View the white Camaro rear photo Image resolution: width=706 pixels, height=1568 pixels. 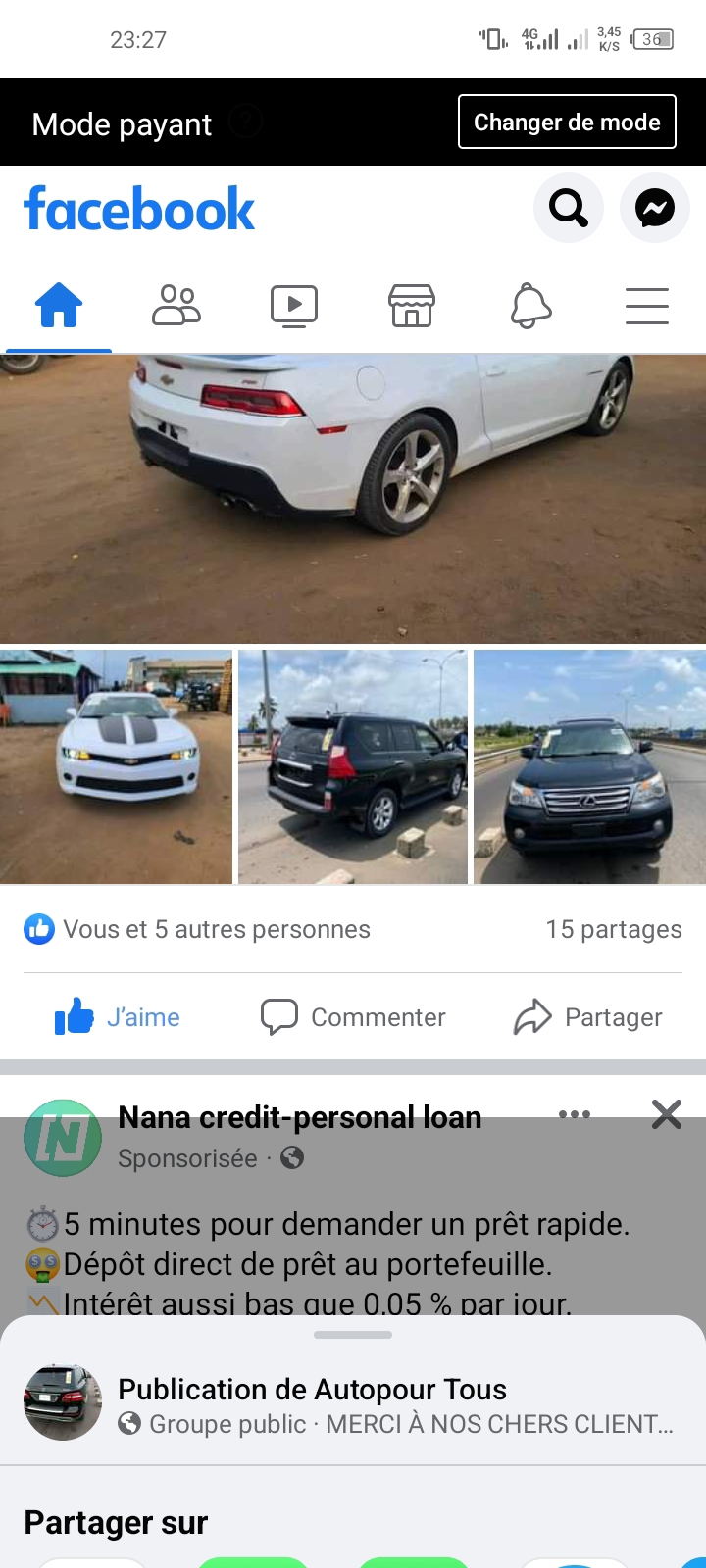coord(353,498)
